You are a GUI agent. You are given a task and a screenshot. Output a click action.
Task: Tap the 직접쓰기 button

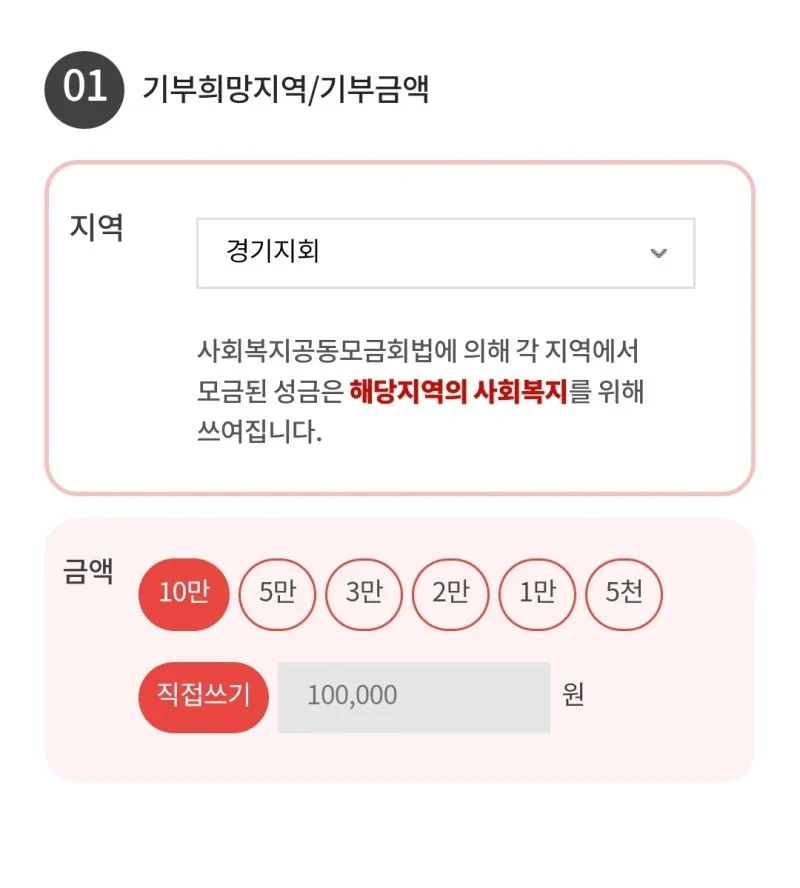tap(203, 697)
